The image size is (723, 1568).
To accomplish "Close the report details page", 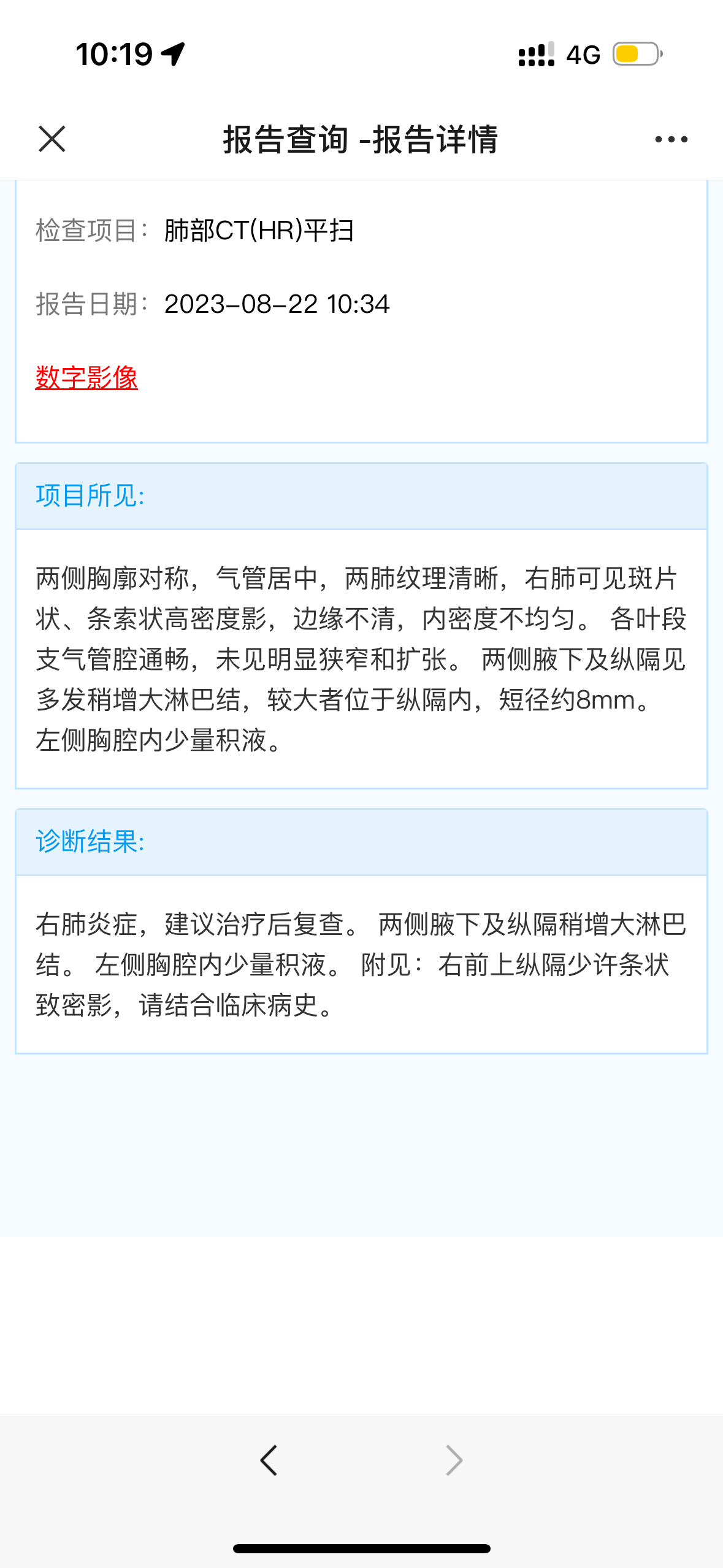I will pyautogui.click(x=52, y=139).
